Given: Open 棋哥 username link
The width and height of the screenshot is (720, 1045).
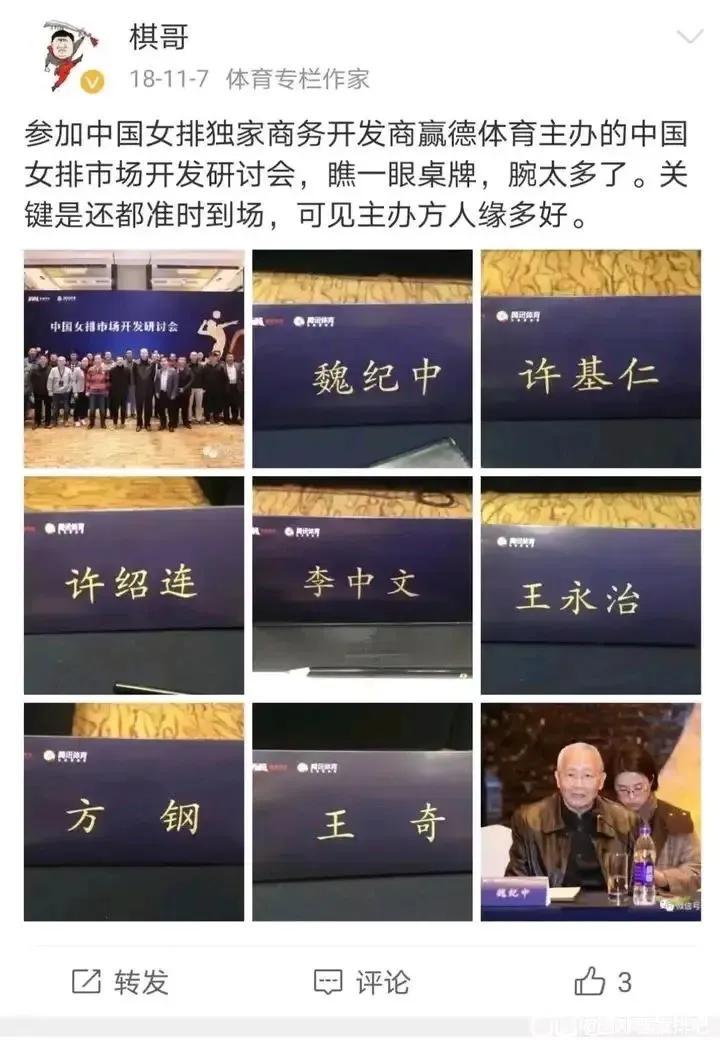Looking at the screenshot, I should (x=158, y=38).
